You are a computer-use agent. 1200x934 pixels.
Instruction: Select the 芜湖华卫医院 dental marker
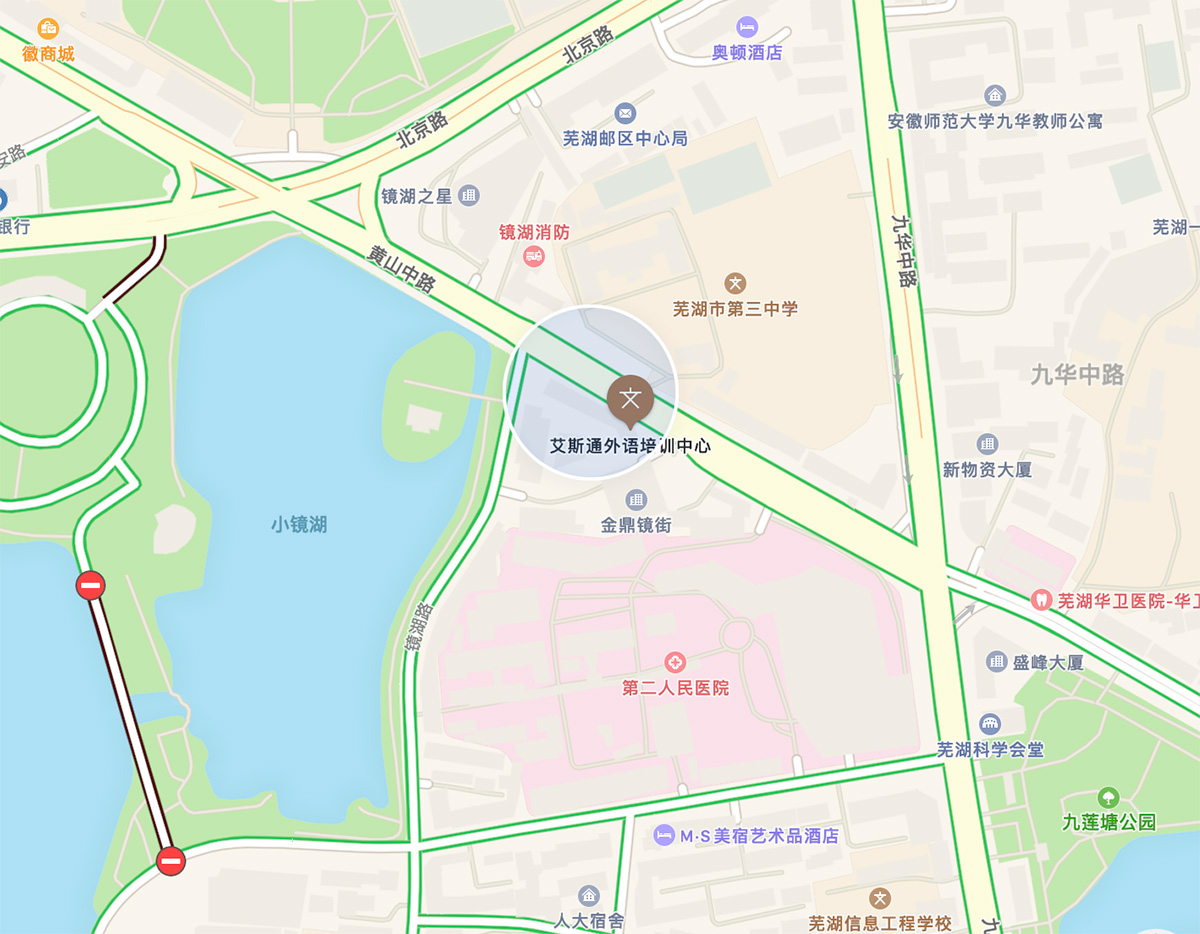point(1042,601)
